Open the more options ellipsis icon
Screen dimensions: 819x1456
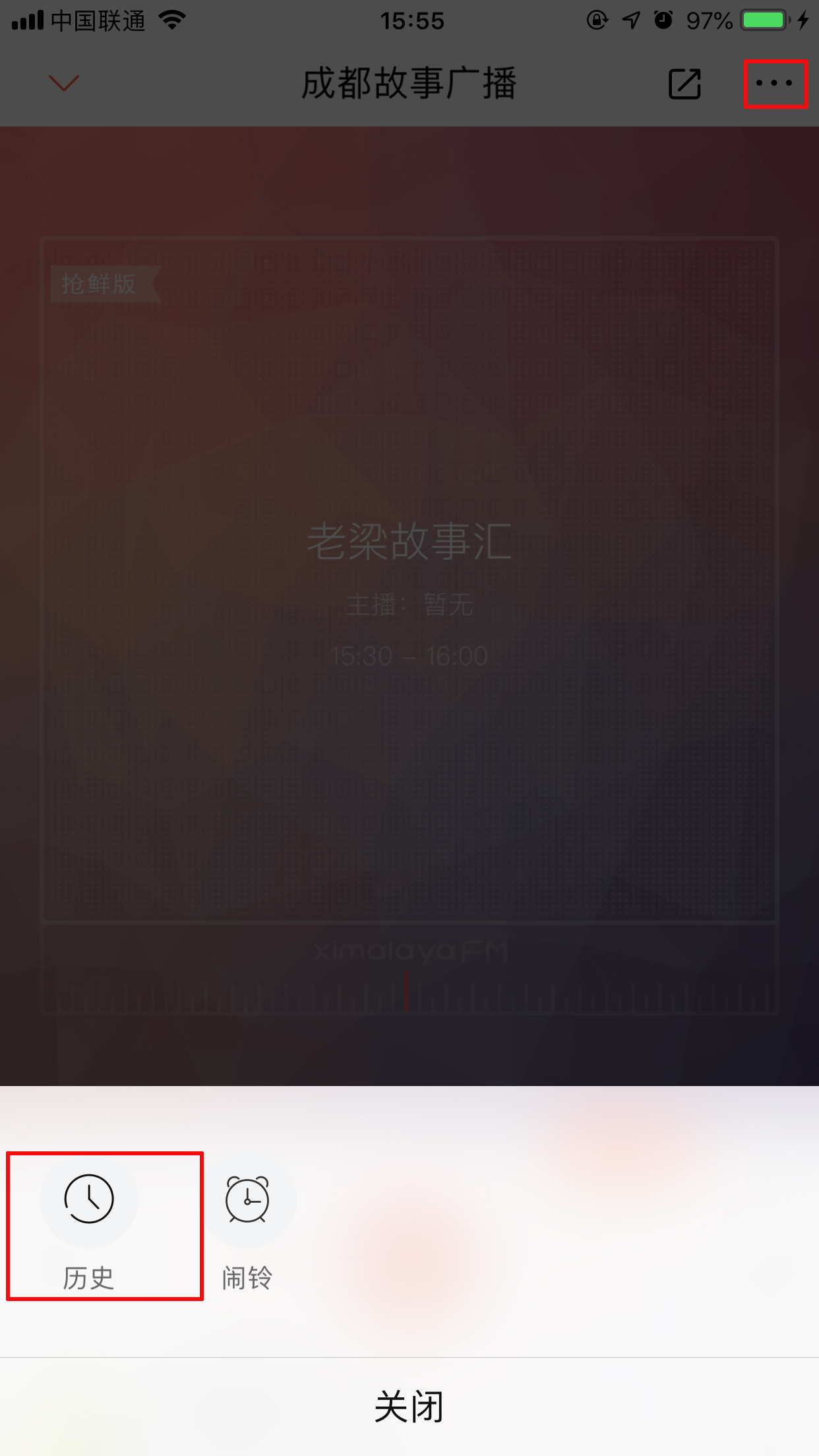coord(774,84)
